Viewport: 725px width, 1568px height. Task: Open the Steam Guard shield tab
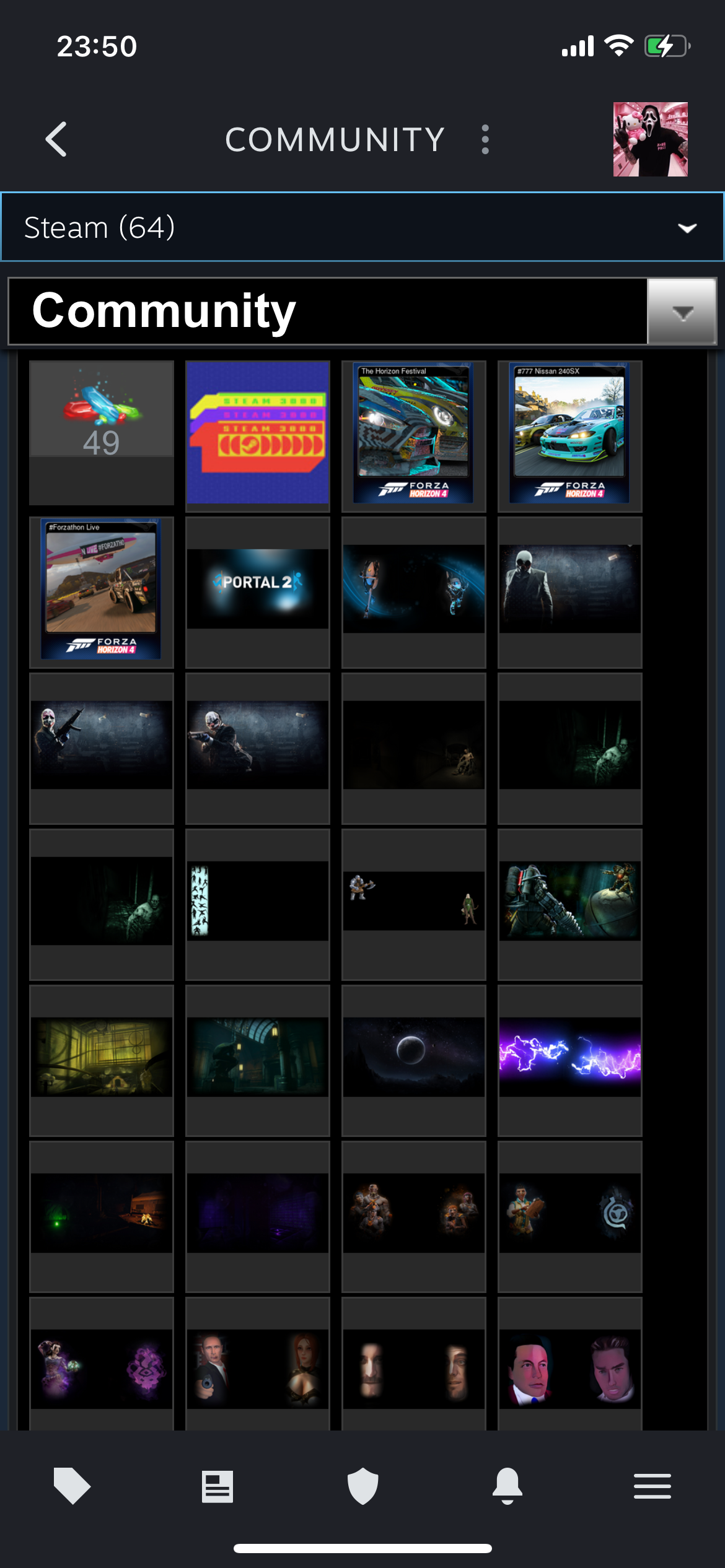(x=362, y=1486)
